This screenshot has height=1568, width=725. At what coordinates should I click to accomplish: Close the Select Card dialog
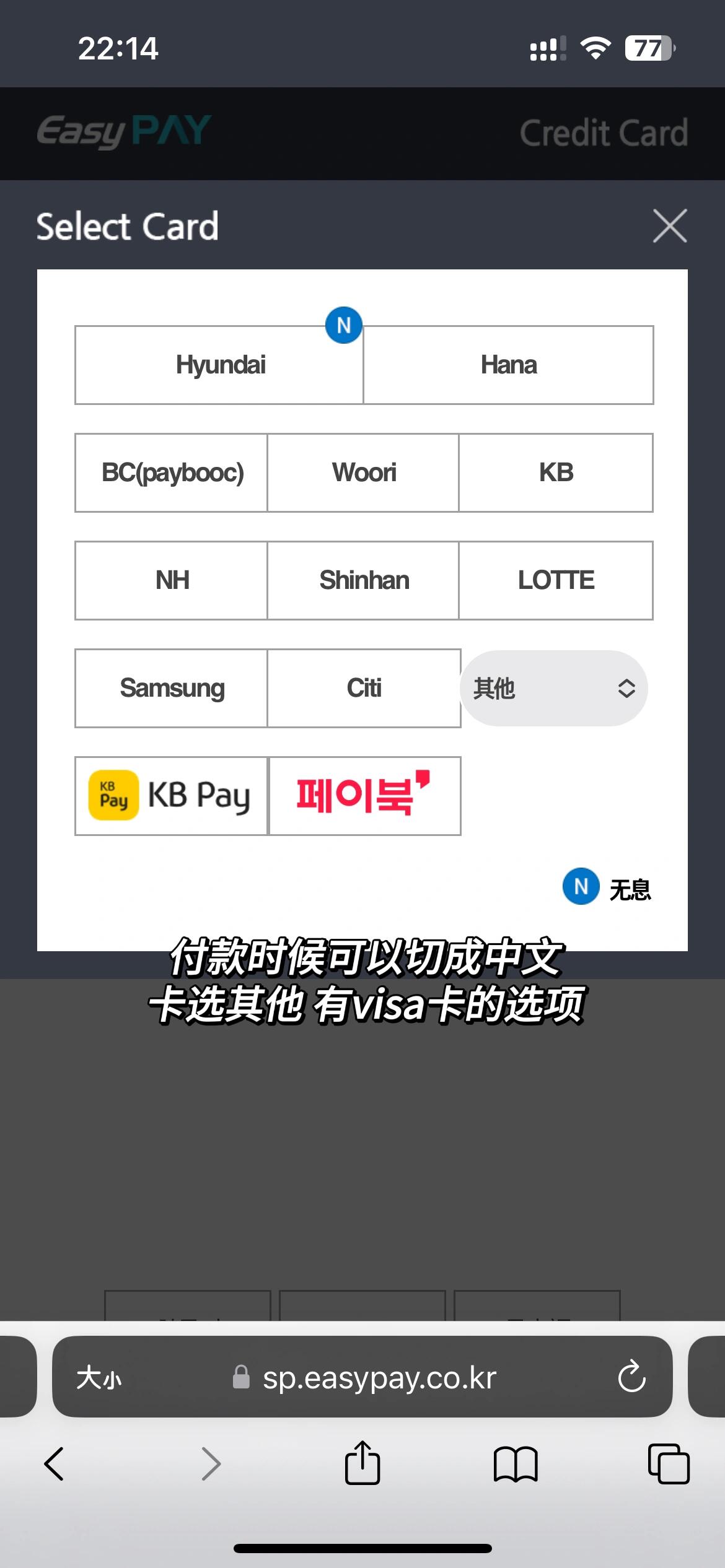(x=669, y=225)
